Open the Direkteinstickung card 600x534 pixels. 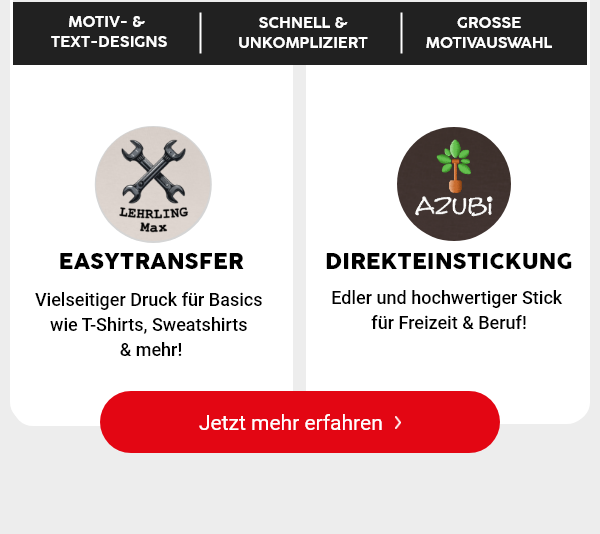coord(448,260)
